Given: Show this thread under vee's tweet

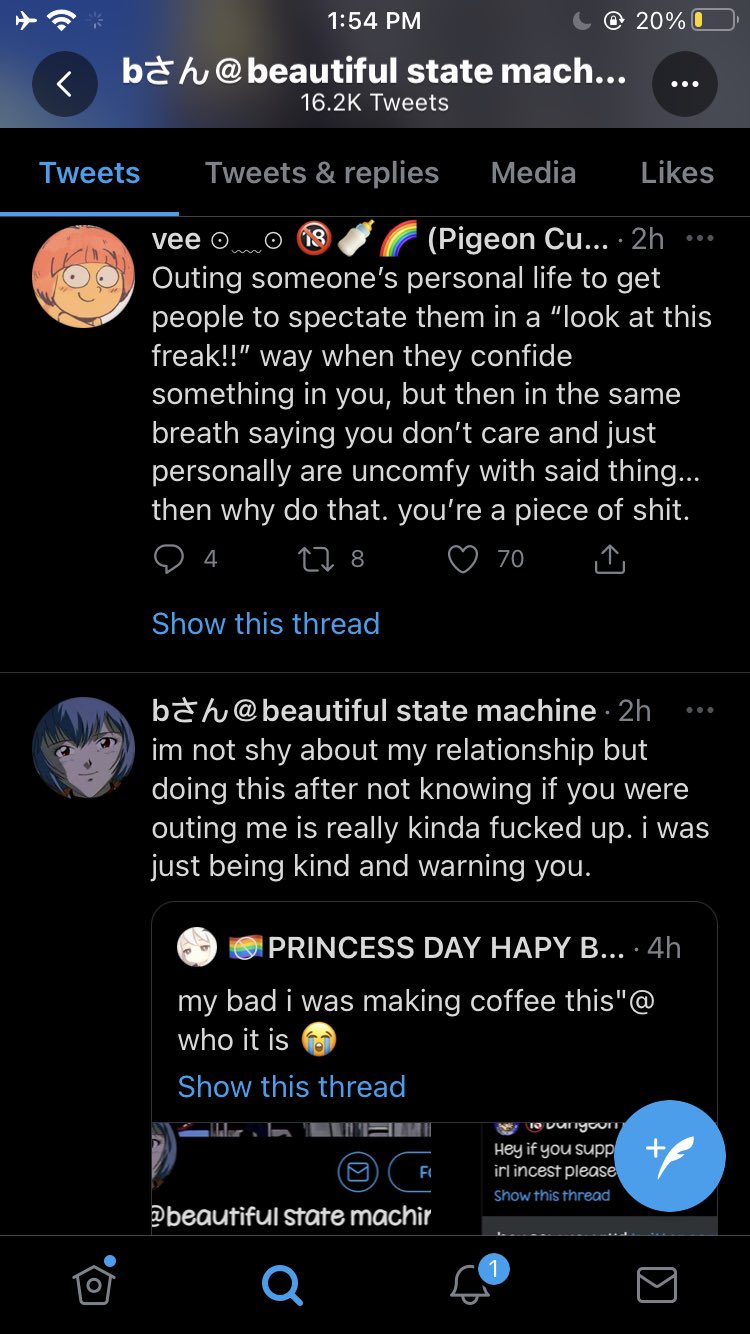Looking at the screenshot, I should tap(266, 623).
